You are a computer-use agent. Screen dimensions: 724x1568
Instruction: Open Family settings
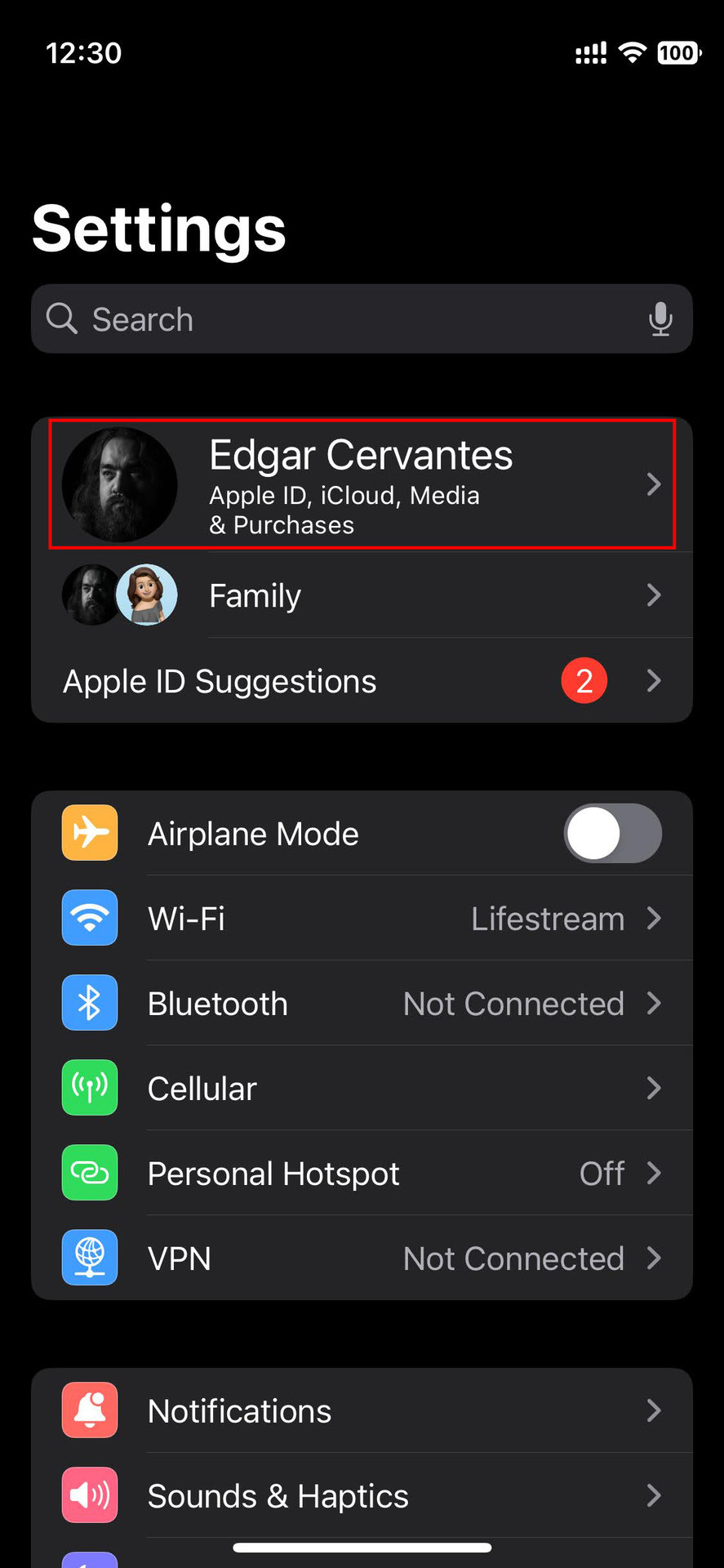(x=362, y=595)
